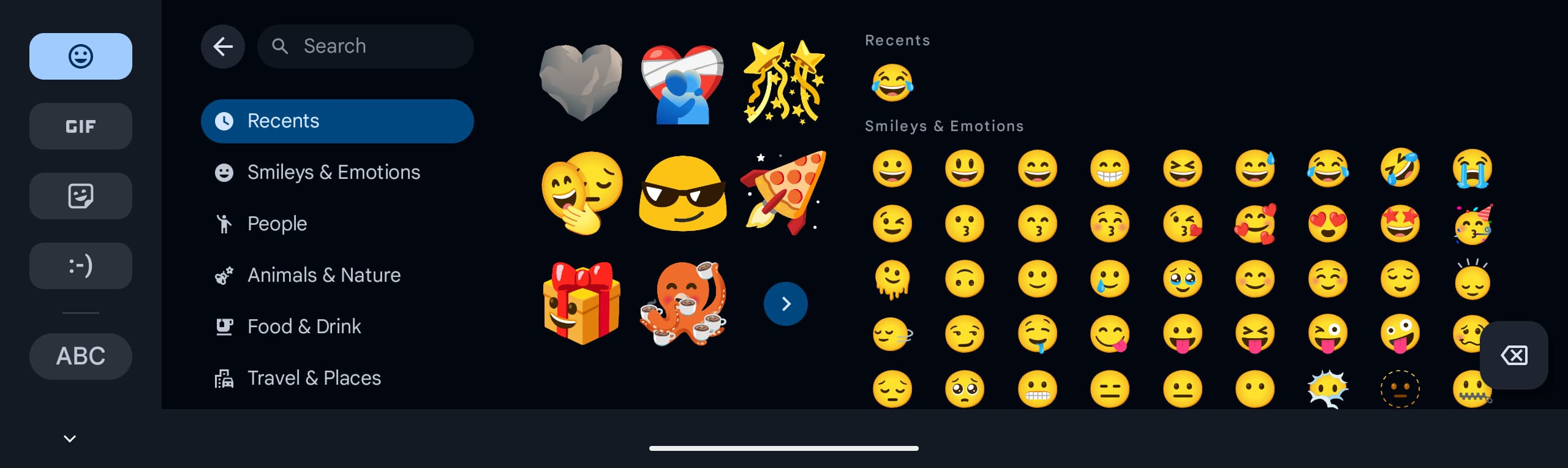
Task: Insert the stone heart sticker
Action: click(581, 81)
